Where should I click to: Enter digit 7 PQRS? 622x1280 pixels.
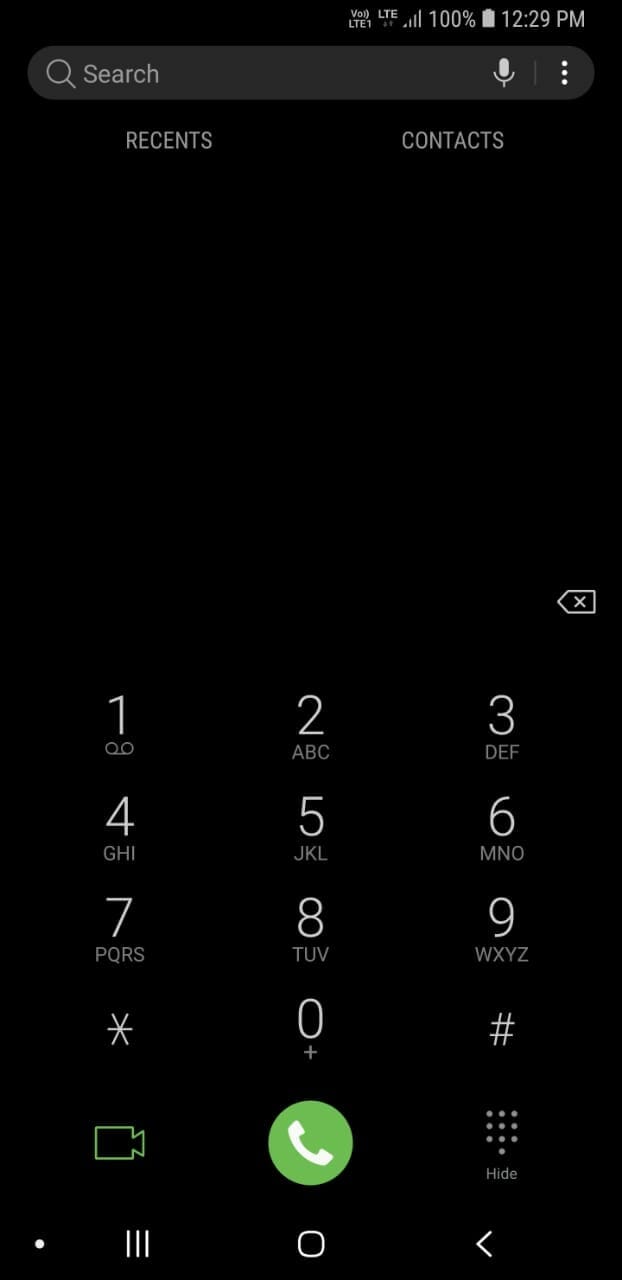[x=119, y=929]
